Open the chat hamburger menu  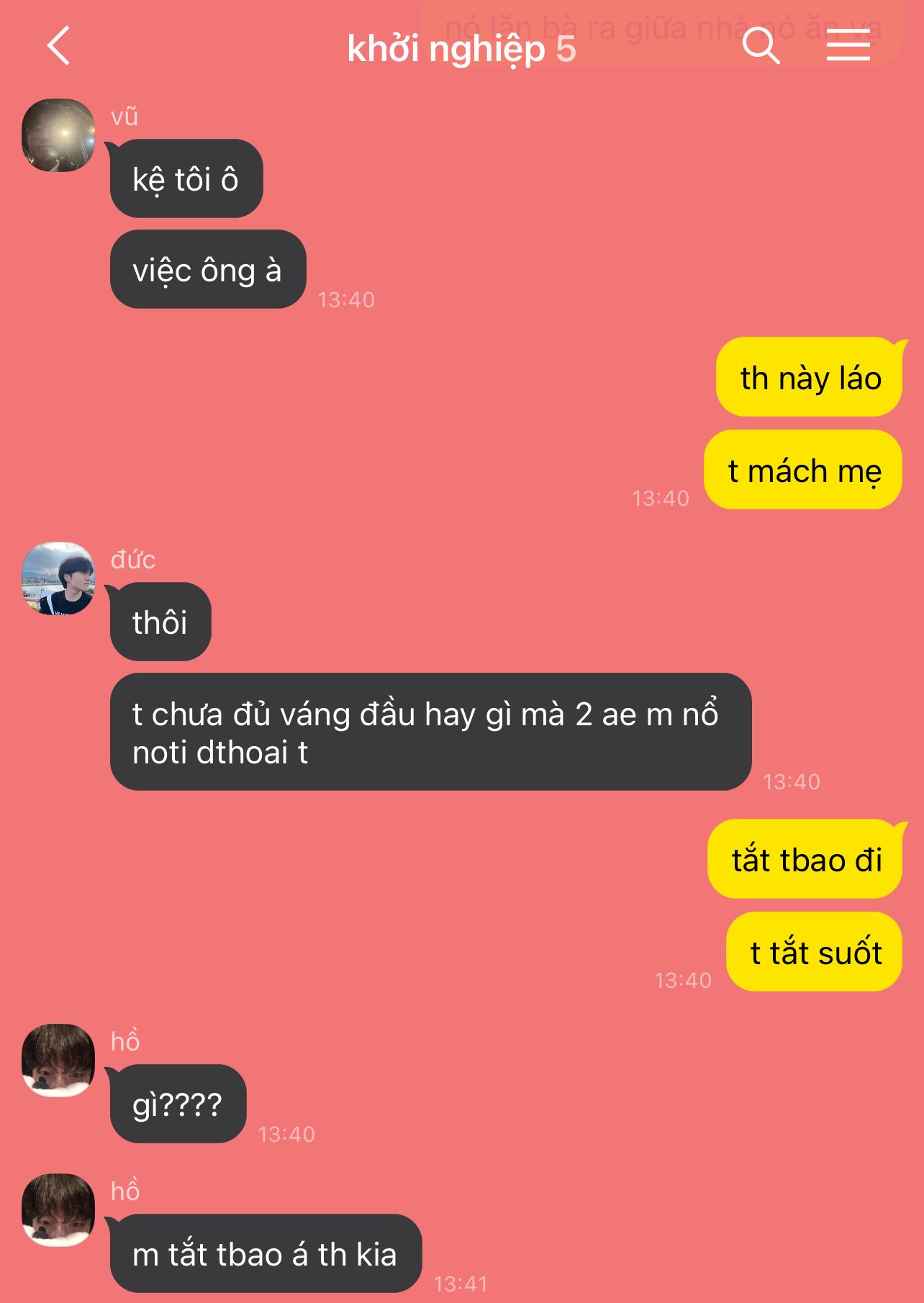(x=848, y=46)
